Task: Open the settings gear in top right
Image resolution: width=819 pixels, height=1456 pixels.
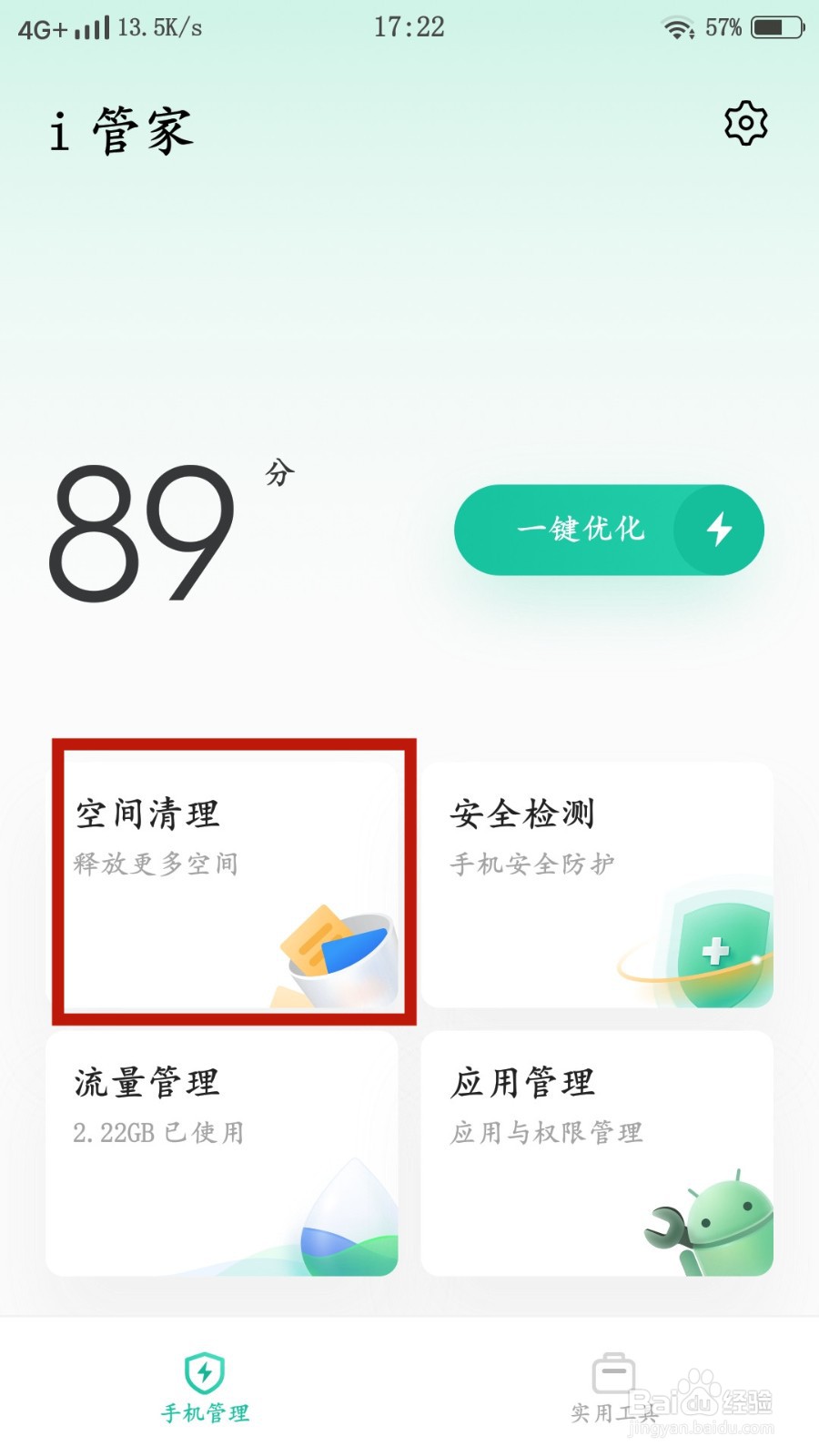Action: tap(746, 123)
